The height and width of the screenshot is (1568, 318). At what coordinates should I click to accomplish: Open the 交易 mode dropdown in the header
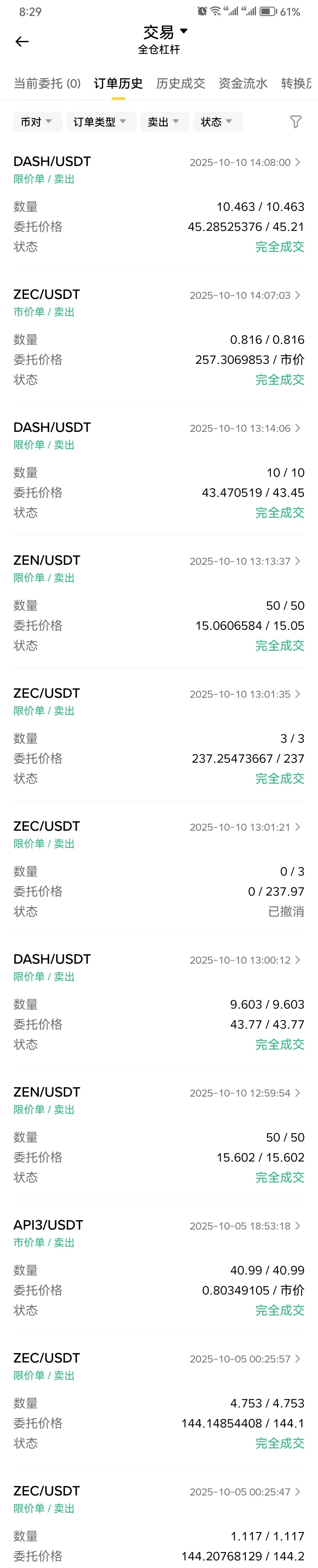165,32
